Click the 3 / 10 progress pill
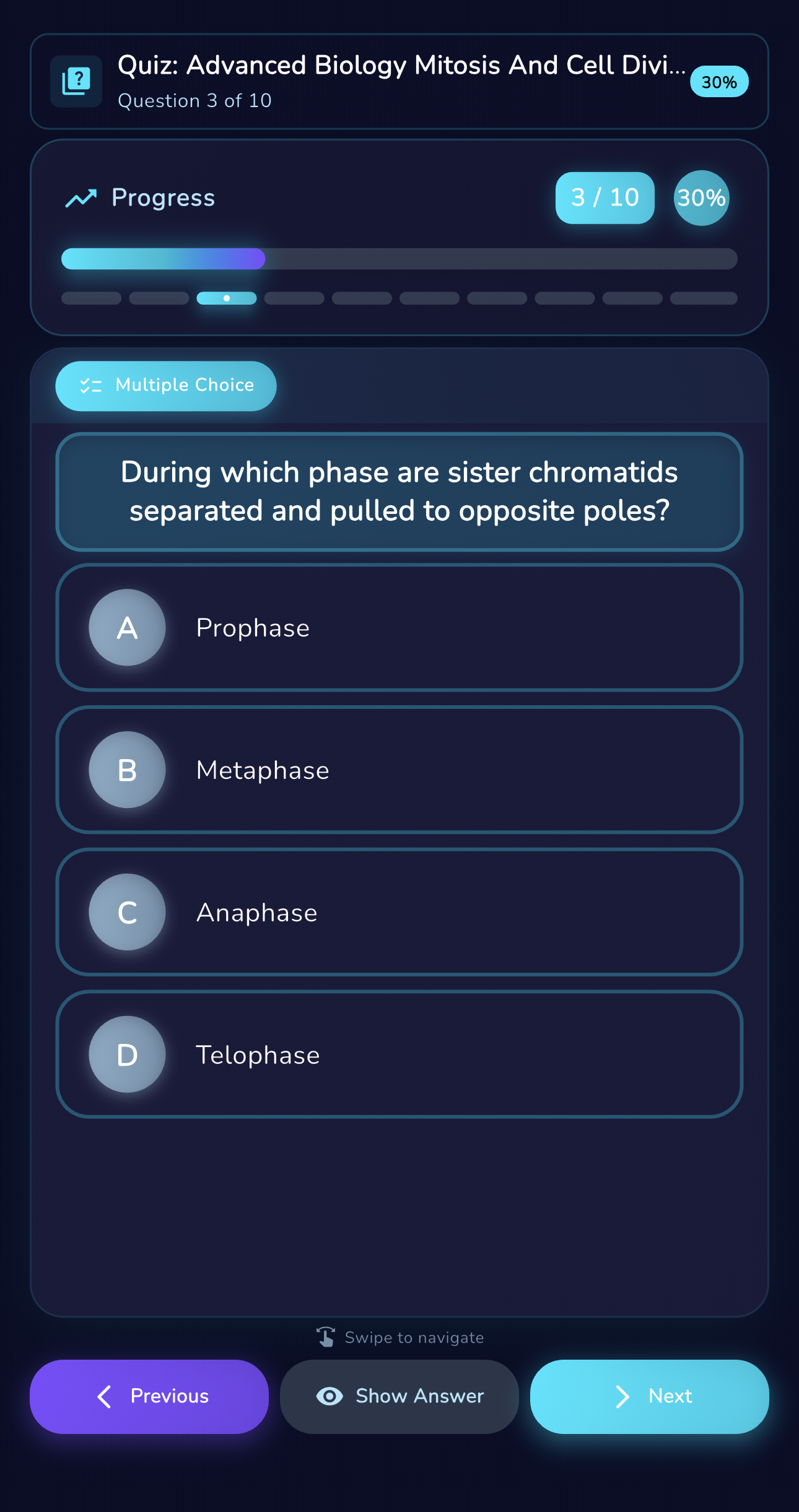The width and height of the screenshot is (799, 1512). pos(605,198)
